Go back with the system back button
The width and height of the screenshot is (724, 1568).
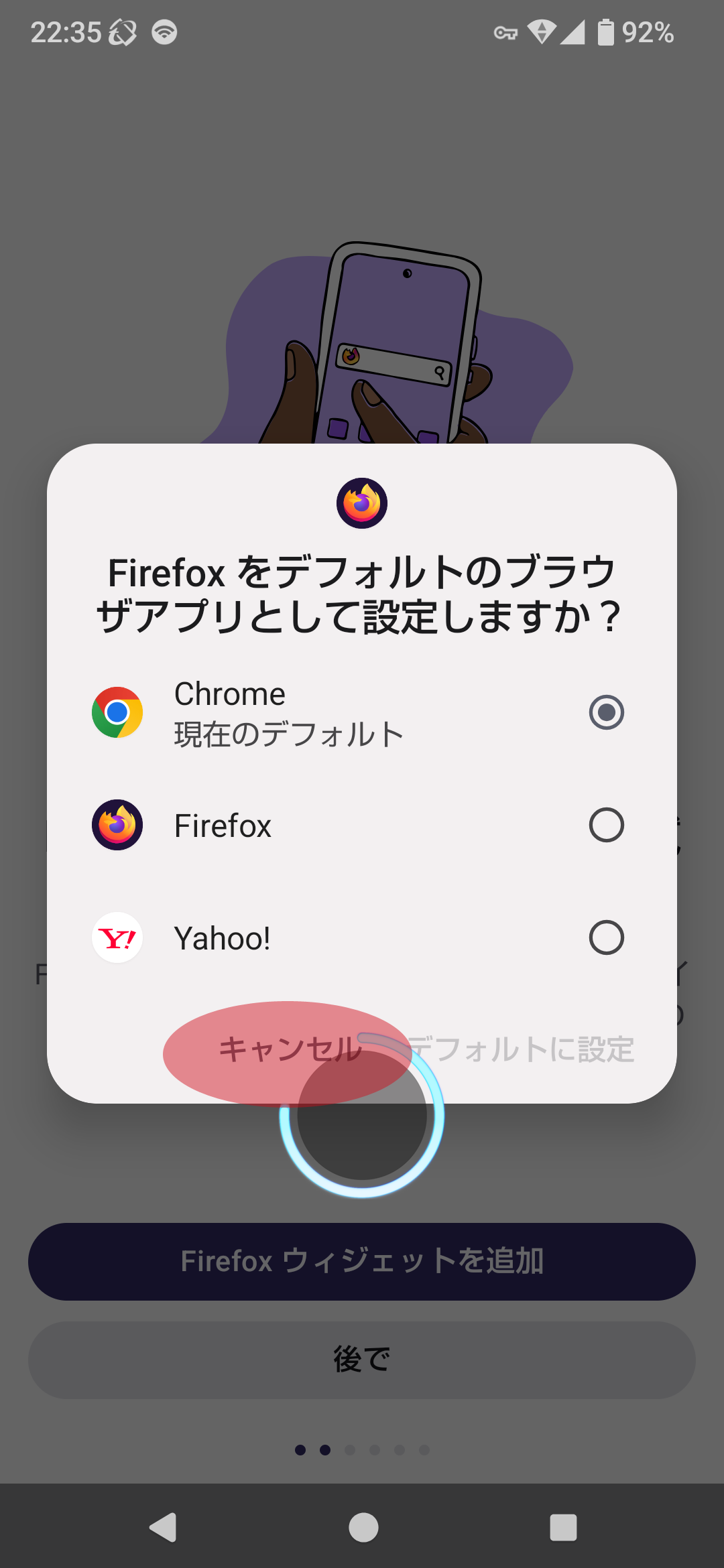coord(163,1527)
